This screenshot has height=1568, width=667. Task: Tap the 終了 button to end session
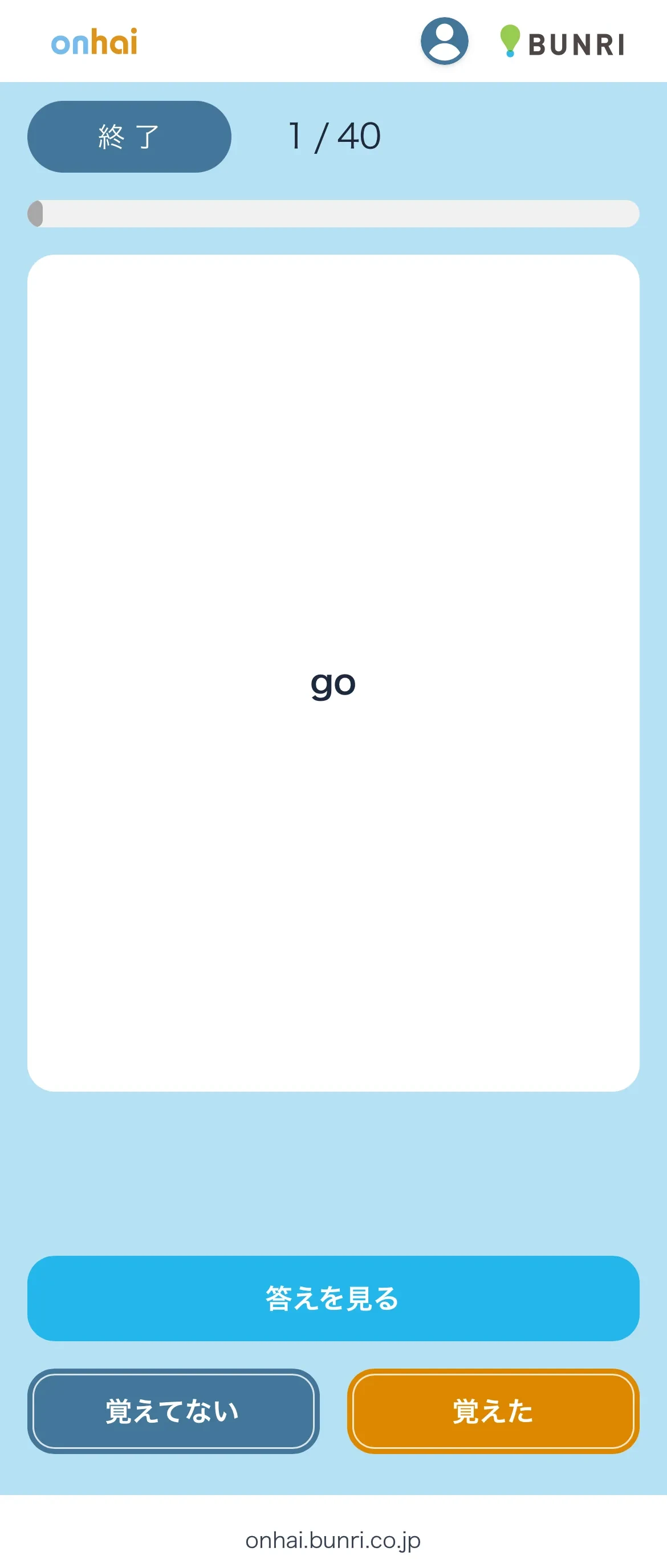point(129,136)
